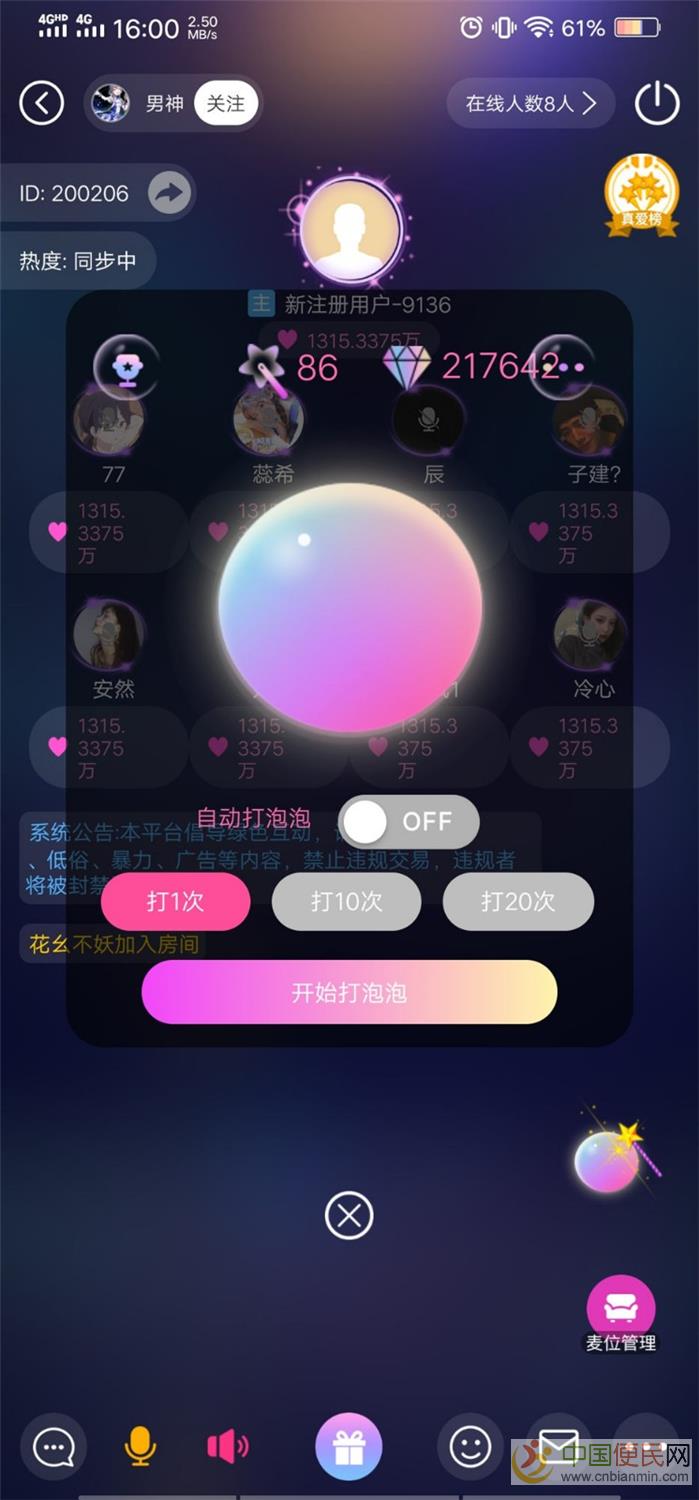The width and height of the screenshot is (699, 1500).
Task: Close the bubble game popup
Action: point(349,1216)
